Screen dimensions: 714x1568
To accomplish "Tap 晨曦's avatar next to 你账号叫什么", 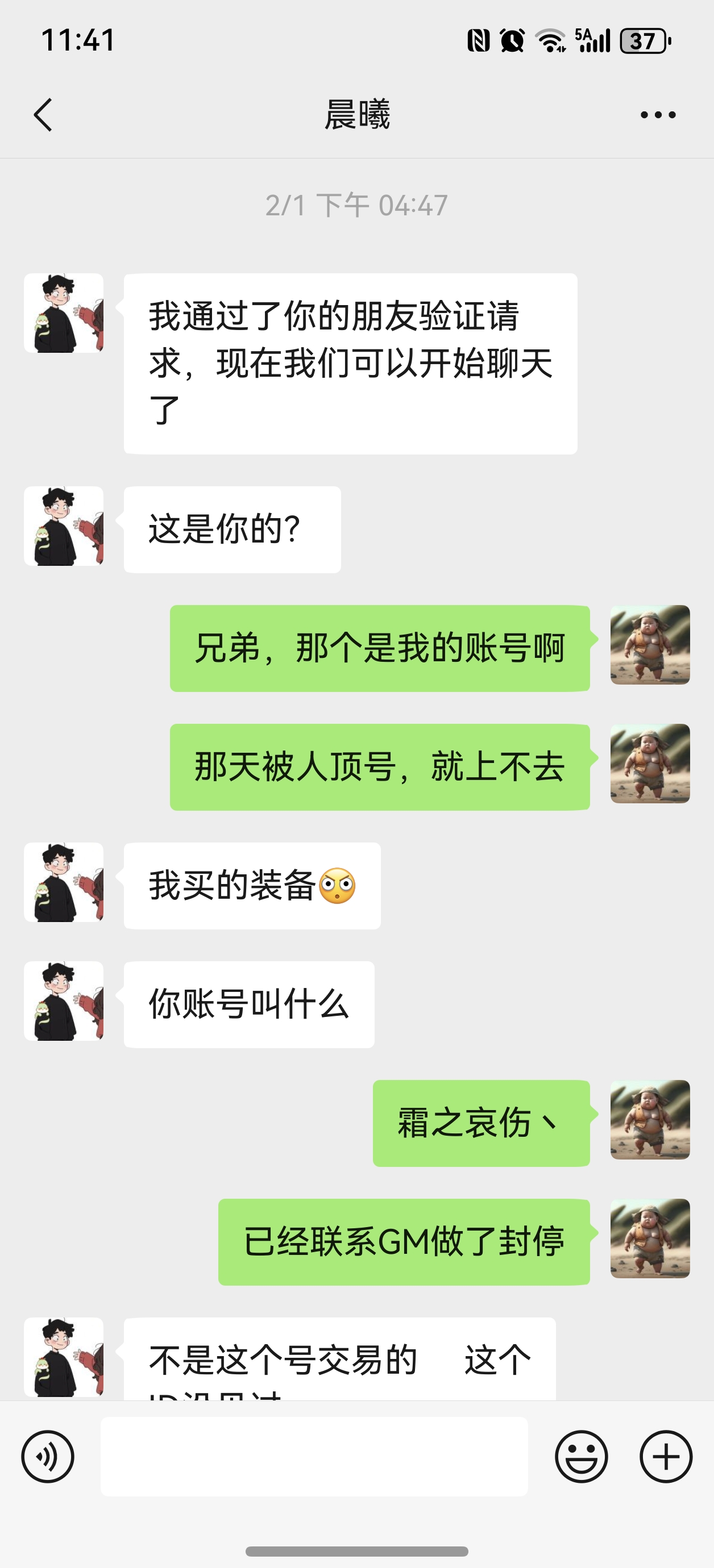I will point(63,1001).
